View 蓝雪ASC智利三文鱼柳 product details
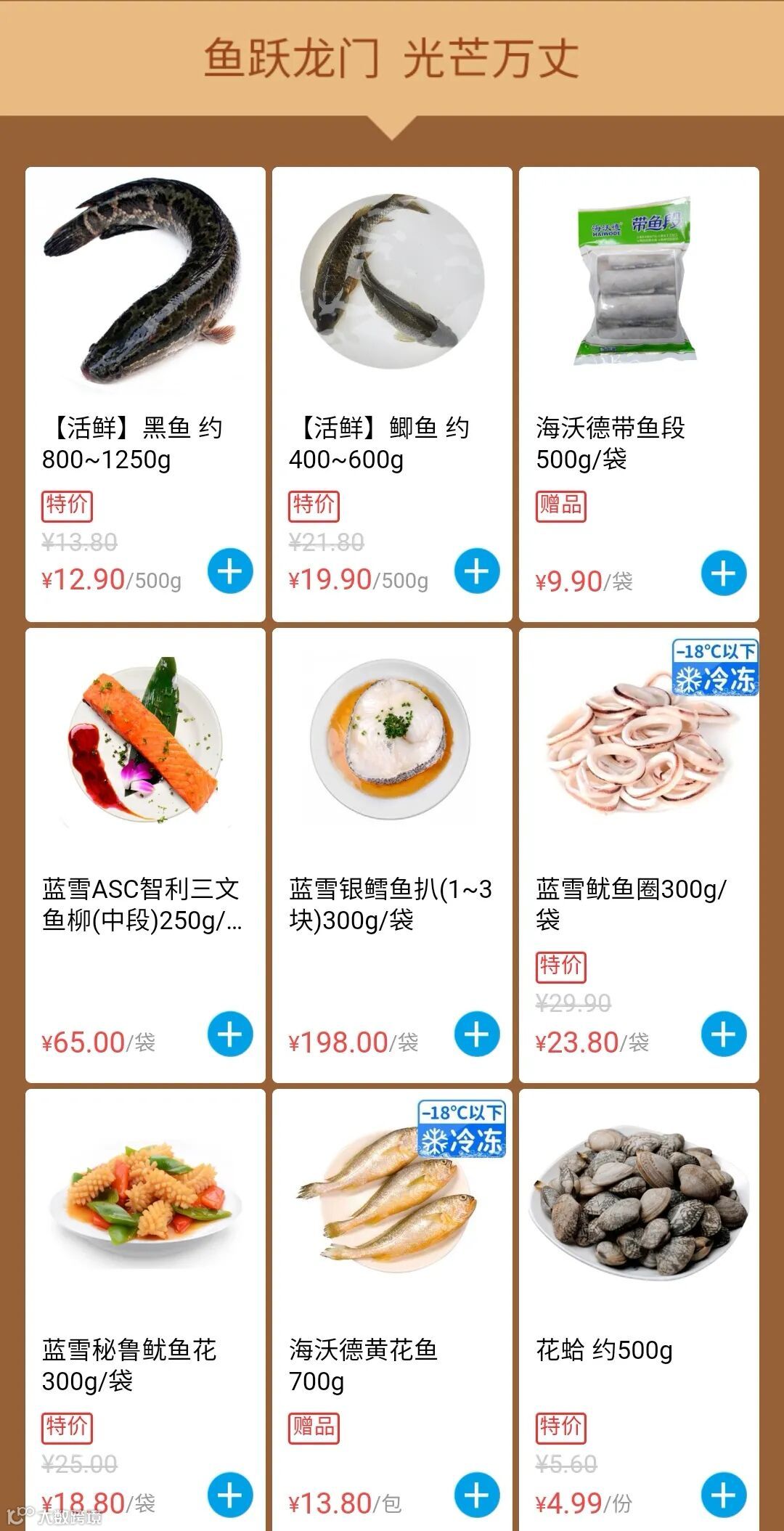The image size is (784, 1531). click(145, 748)
